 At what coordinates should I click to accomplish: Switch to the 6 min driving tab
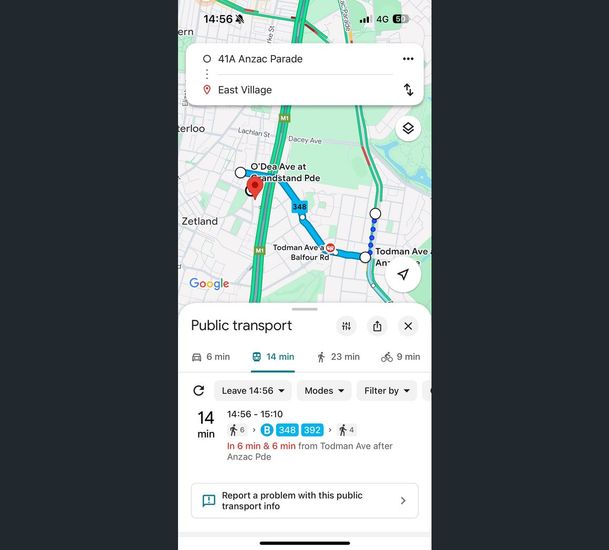coord(211,357)
